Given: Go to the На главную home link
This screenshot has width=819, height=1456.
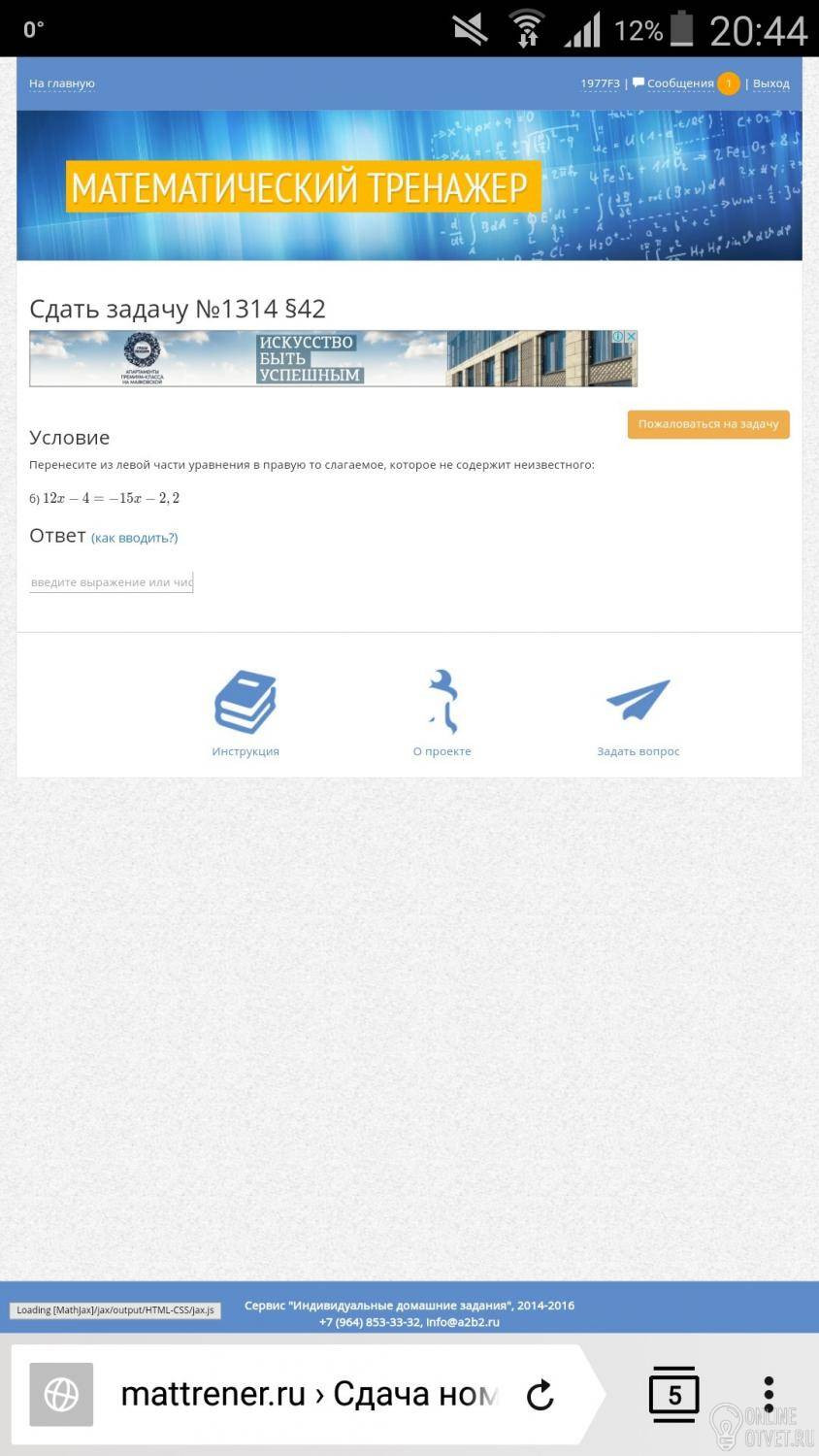Looking at the screenshot, I should pos(61,83).
